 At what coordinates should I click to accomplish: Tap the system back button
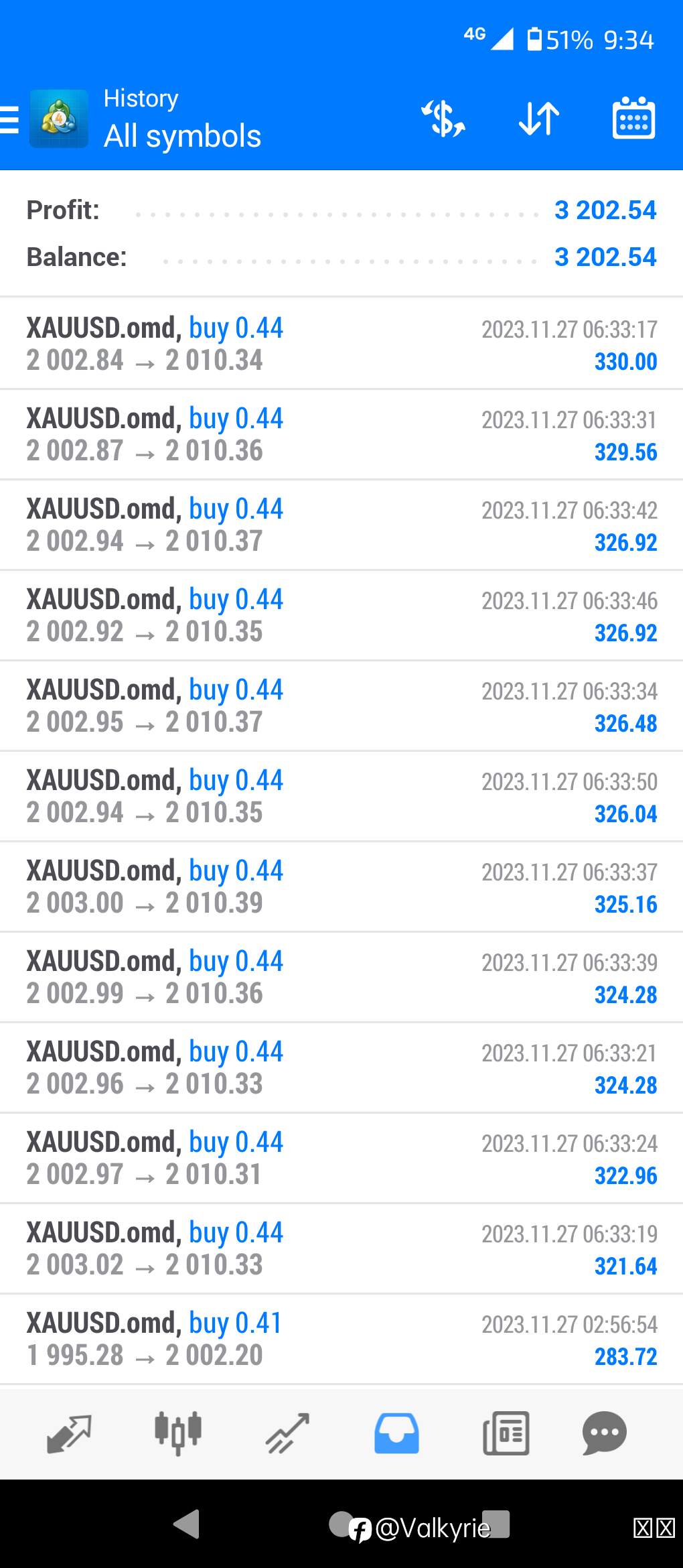click(x=187, y=1524)
